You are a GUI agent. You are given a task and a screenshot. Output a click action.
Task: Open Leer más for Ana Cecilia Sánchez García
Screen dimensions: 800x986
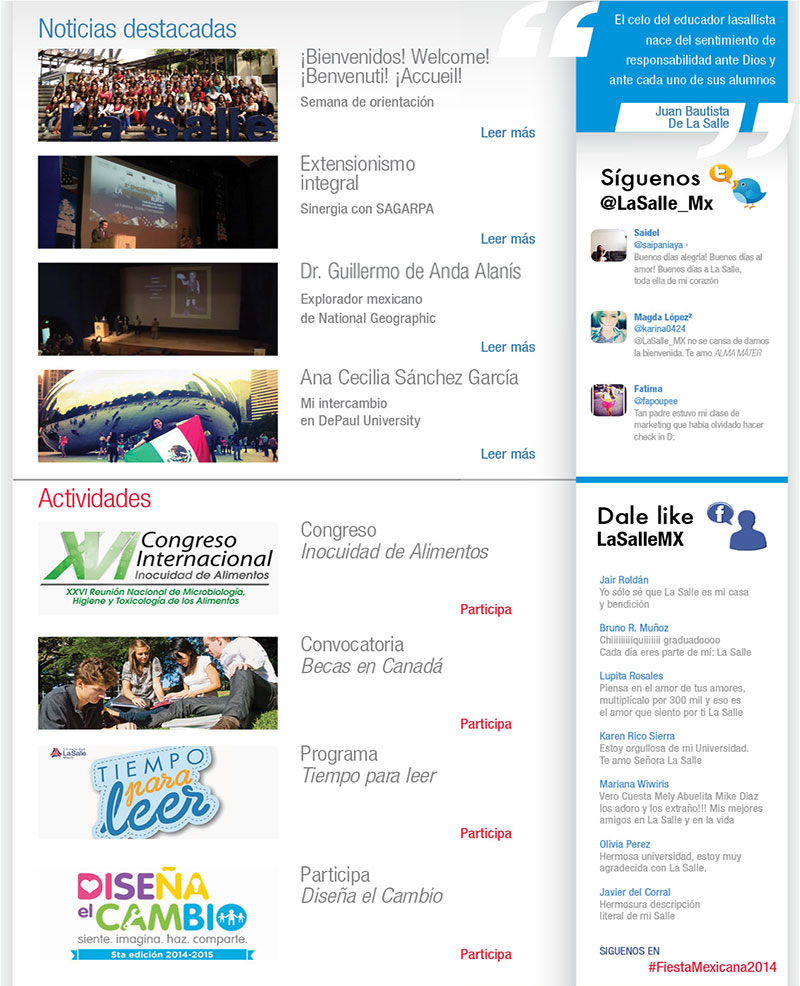tap(507, 454)
